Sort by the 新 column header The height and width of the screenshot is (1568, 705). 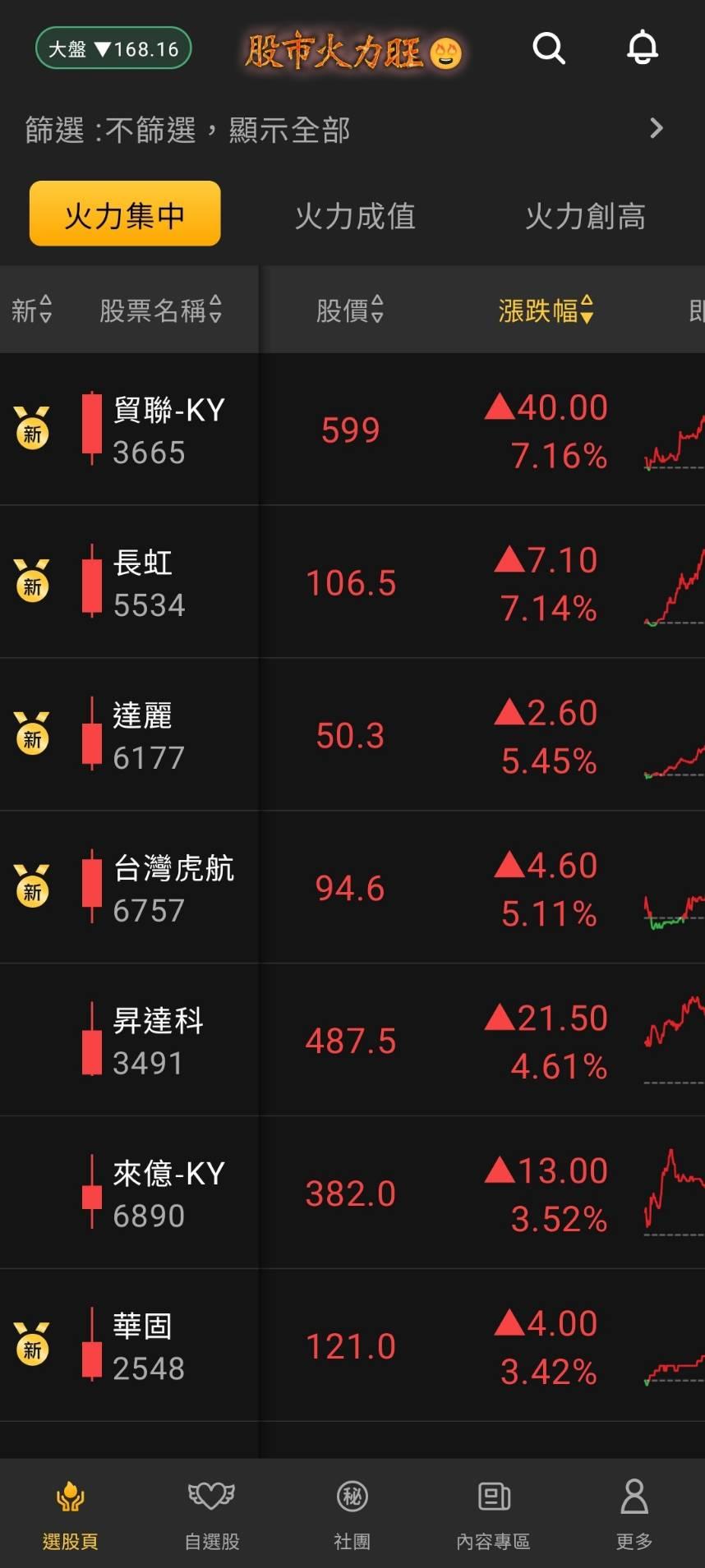32,310
